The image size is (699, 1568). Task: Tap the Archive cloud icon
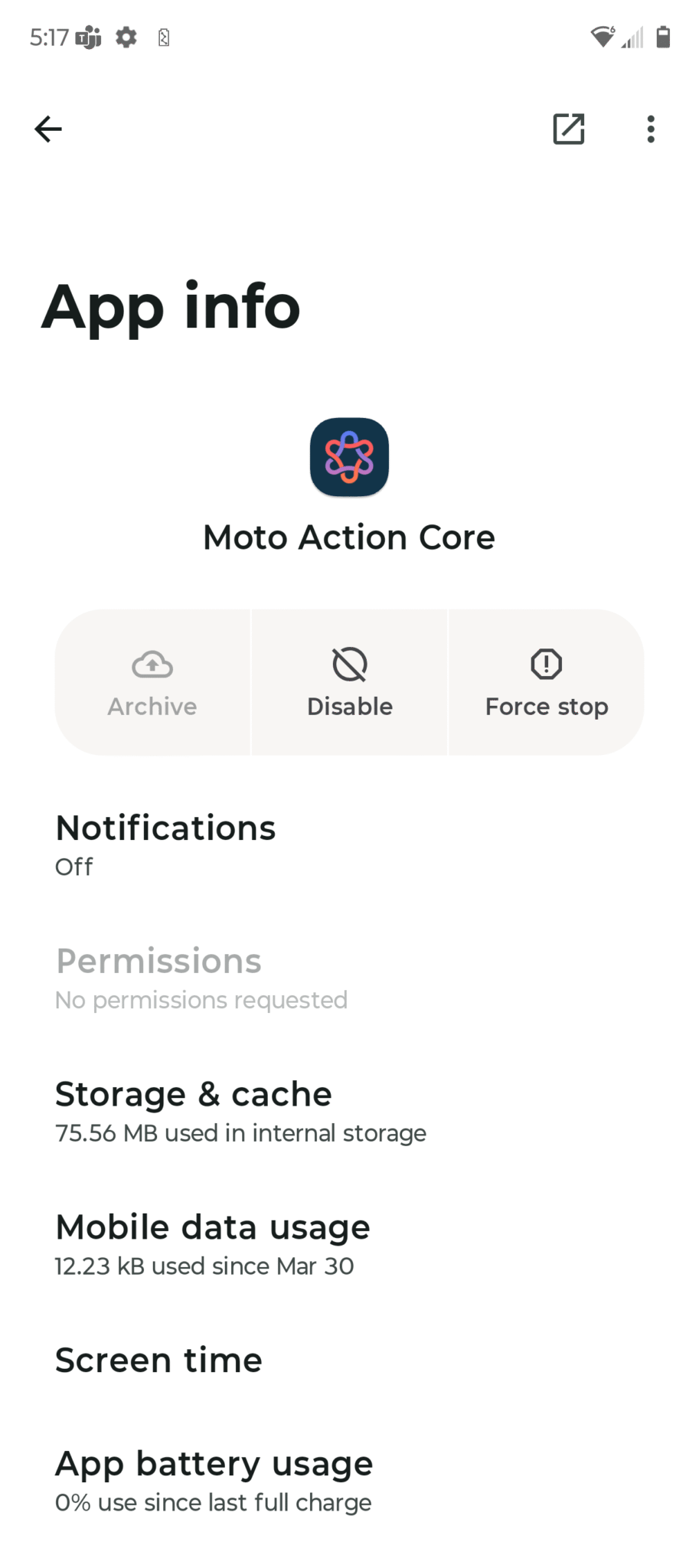point(152,664)
